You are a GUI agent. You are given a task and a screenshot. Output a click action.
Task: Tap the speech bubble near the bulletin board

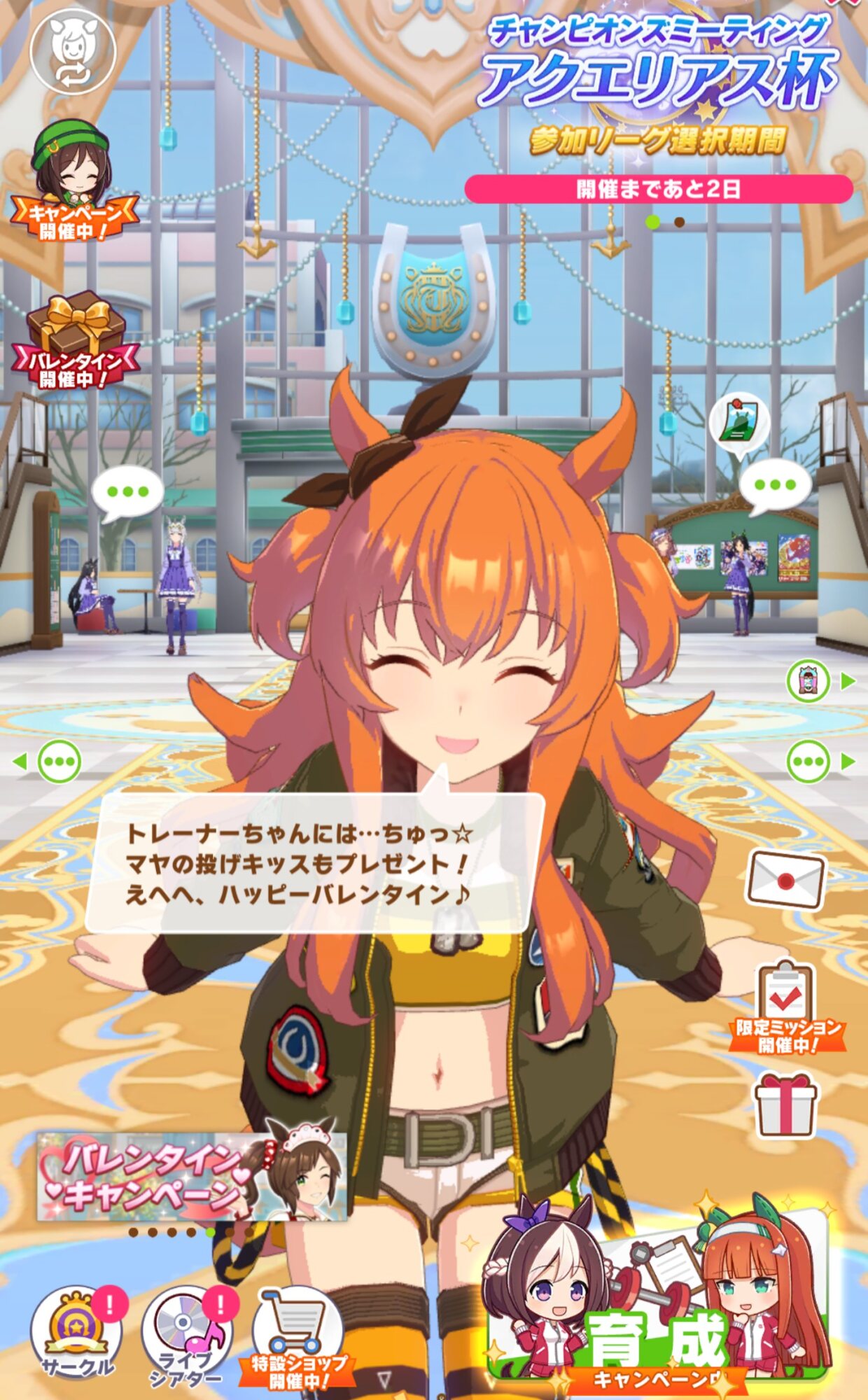(x=775, y=486)
